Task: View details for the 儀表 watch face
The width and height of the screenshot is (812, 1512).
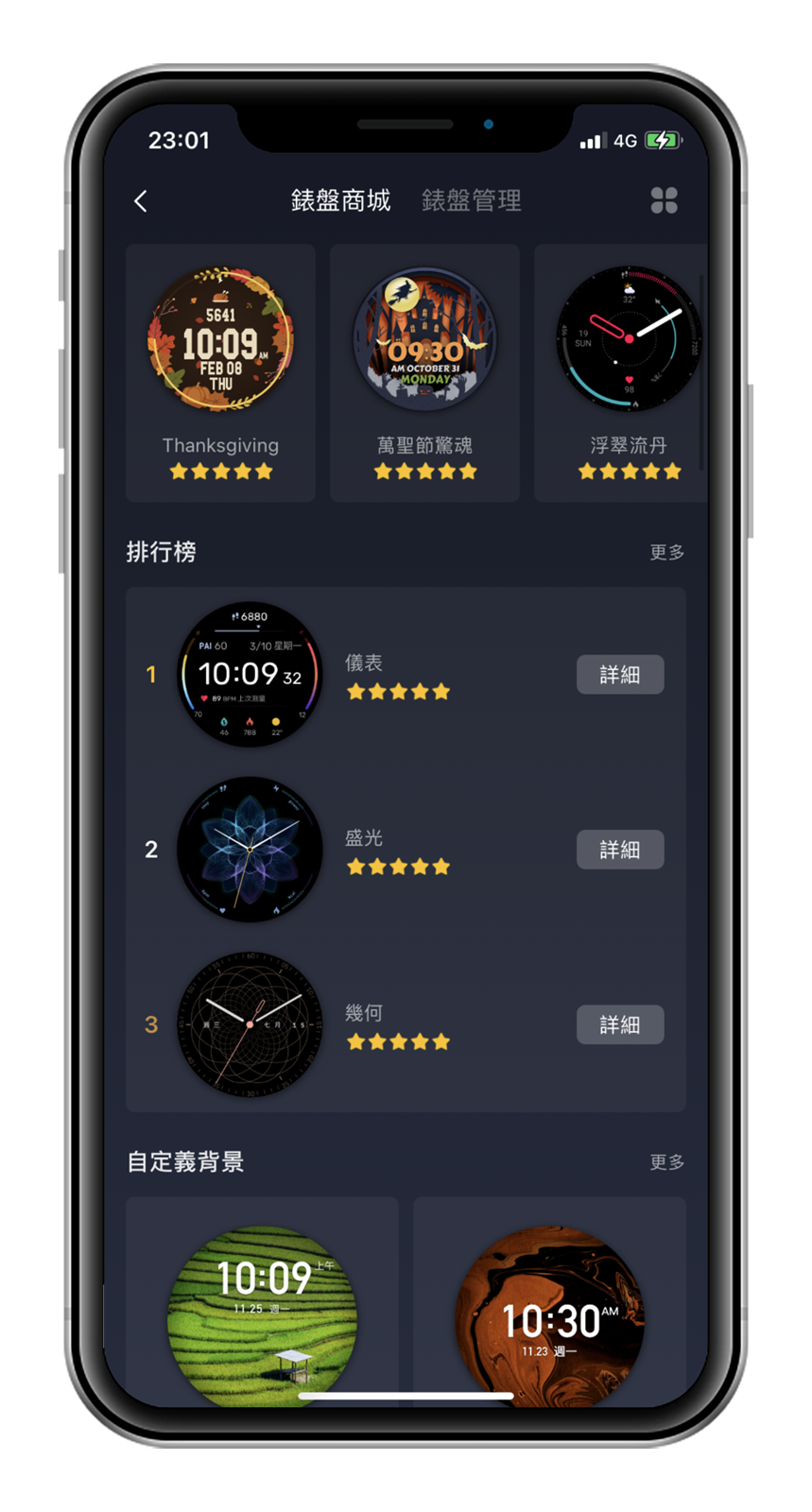Action: click(620, 675)
